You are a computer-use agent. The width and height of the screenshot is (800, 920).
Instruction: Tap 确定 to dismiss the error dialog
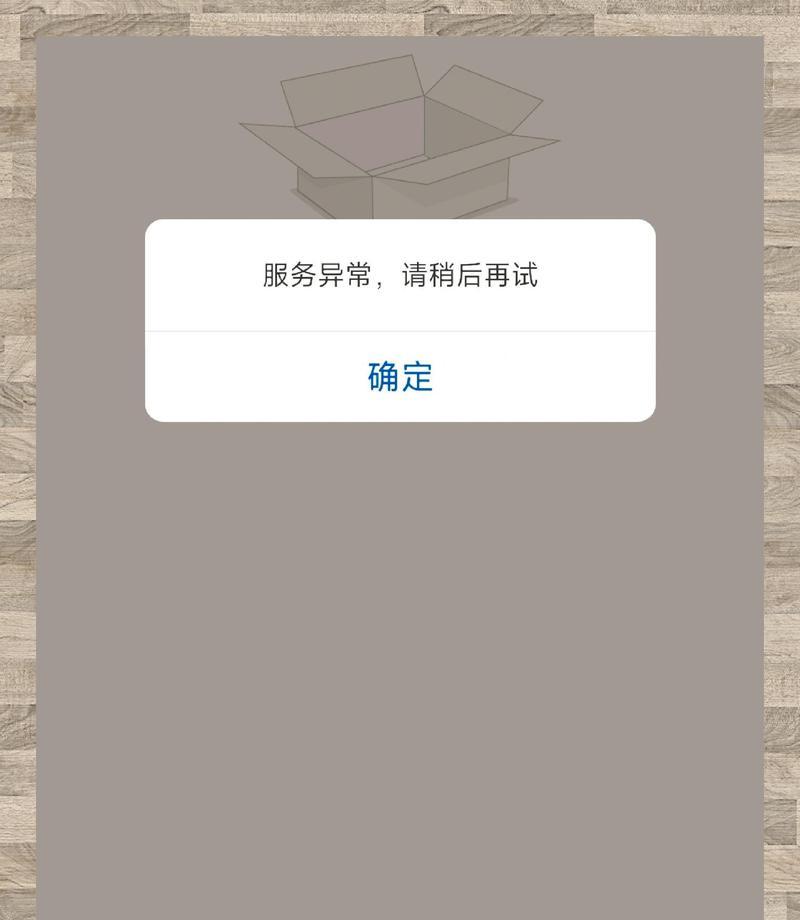pos(400,377)
